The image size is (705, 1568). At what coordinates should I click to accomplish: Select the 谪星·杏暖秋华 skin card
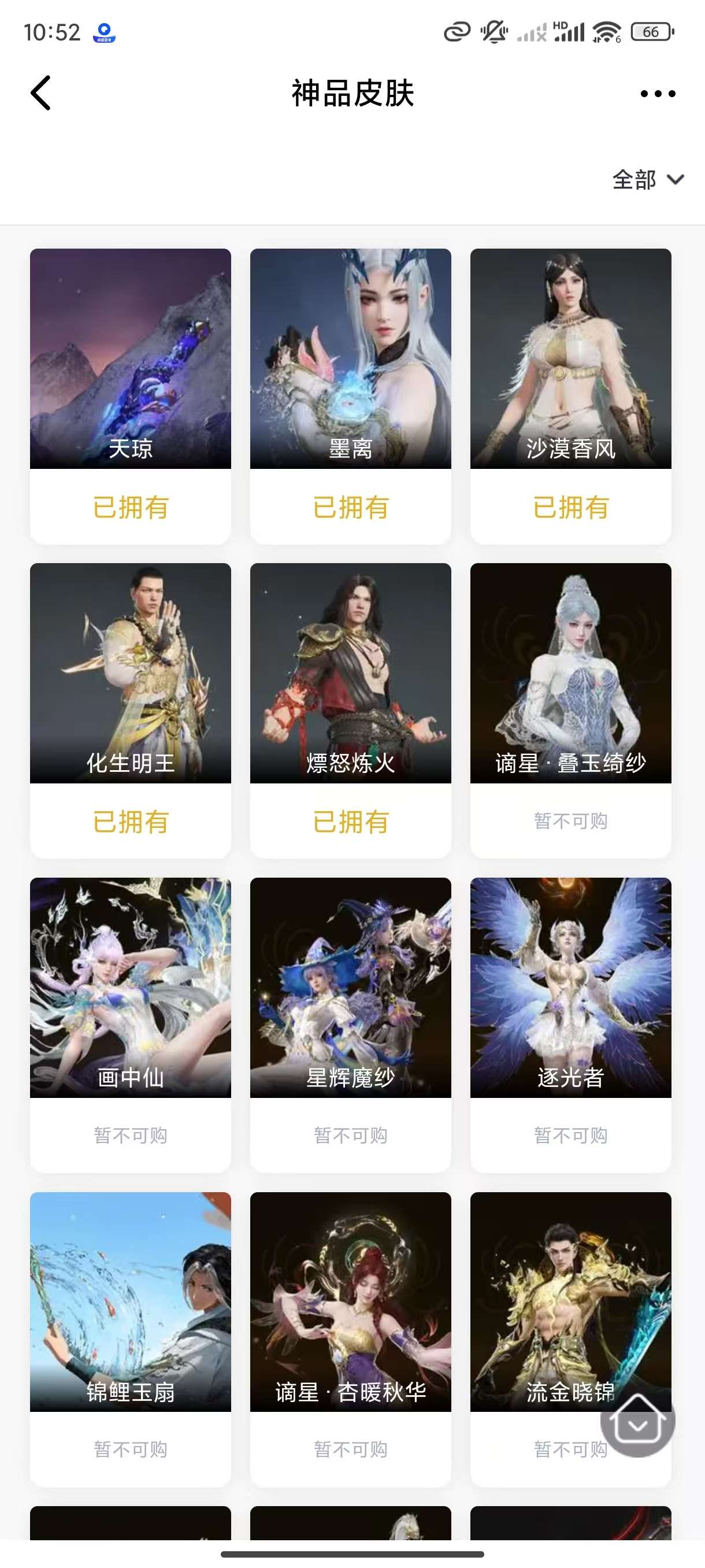coord(350,1301)
